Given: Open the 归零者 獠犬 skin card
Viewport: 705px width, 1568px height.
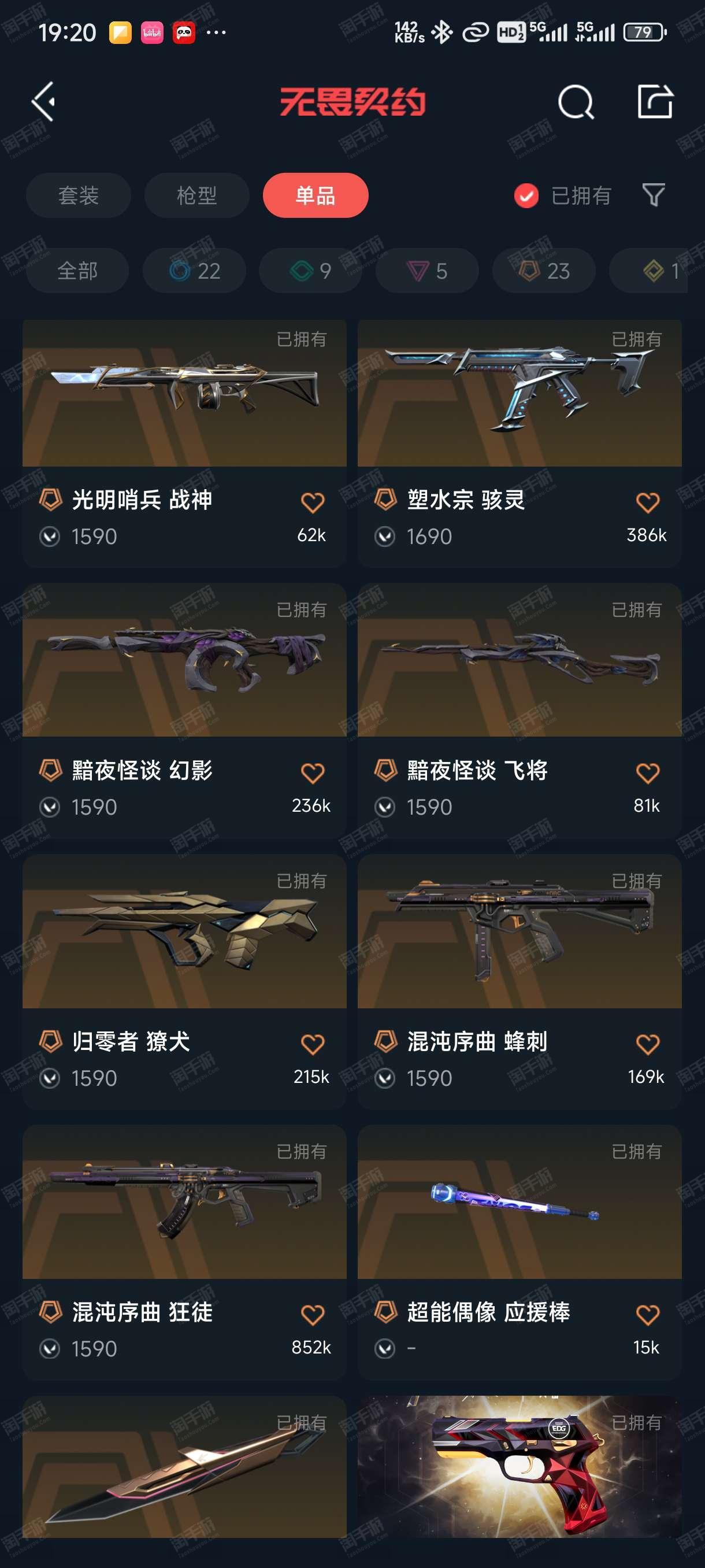Looking at the screenshot, I should click(184, 981).
